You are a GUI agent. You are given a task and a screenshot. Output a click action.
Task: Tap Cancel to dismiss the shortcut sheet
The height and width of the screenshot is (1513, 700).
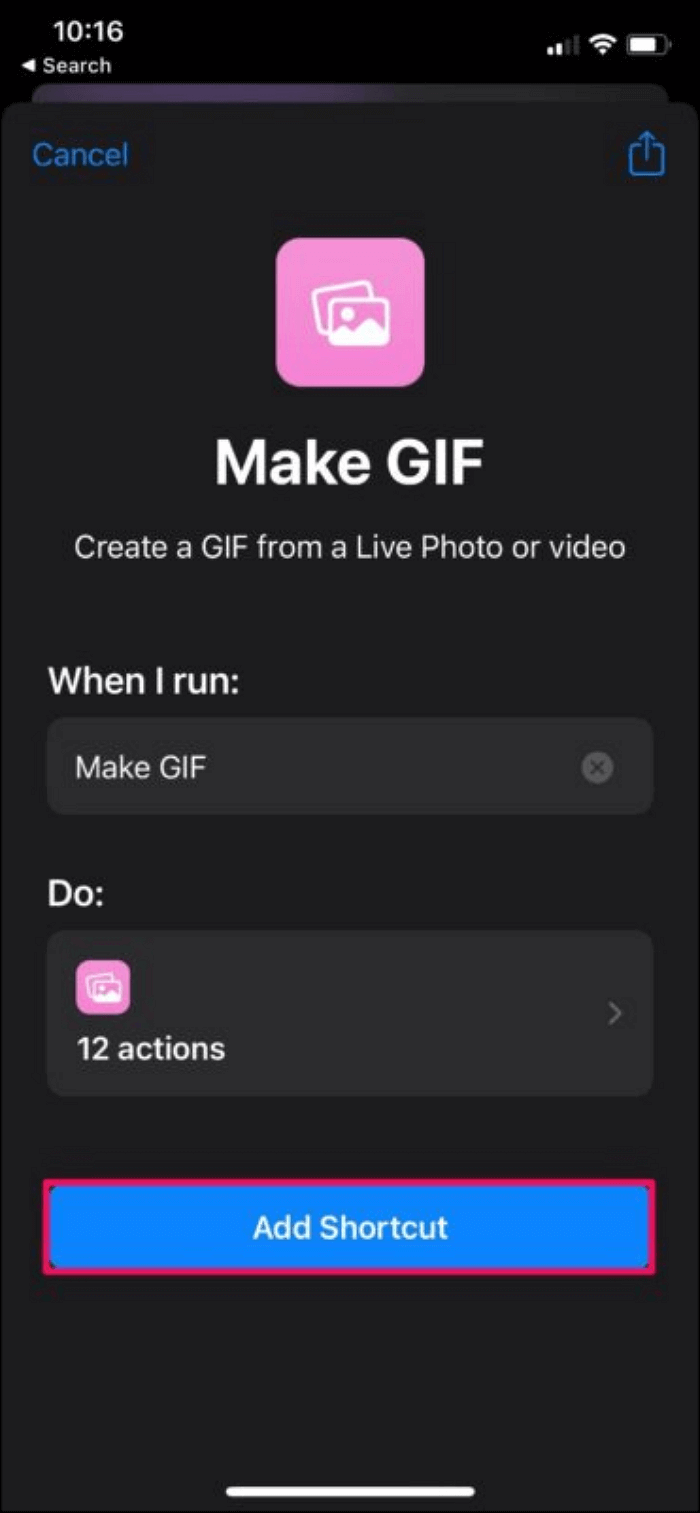(80, 155)
